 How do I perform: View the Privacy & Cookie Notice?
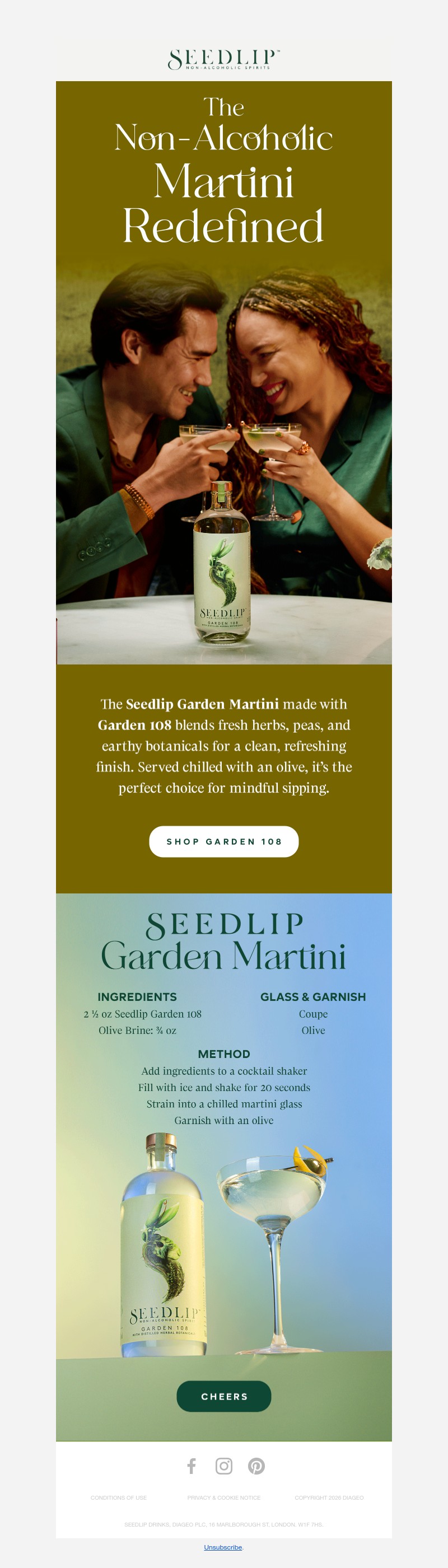tap(224, 1497)
